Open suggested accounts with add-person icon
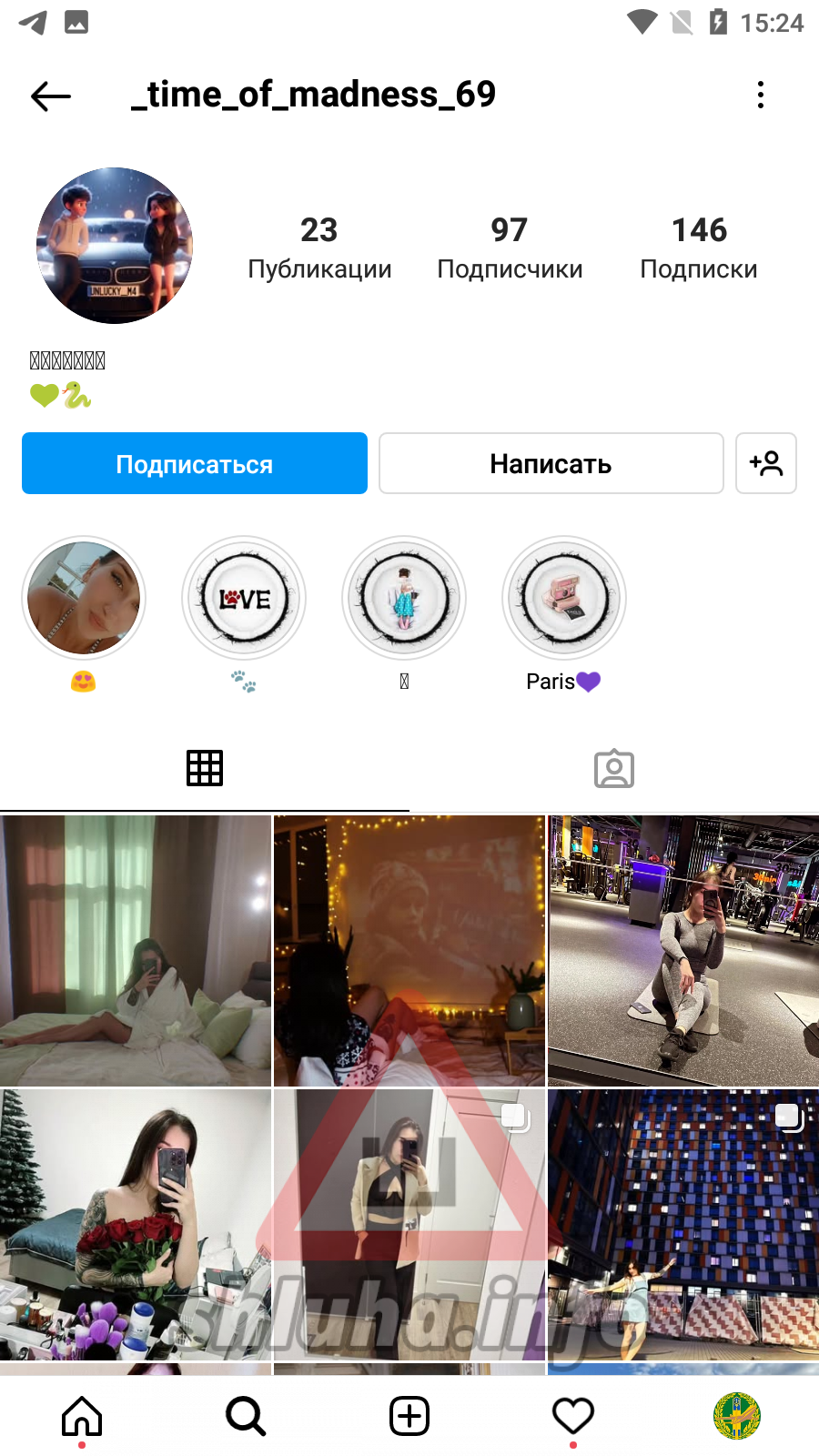The width and height of the screenshot is (819, 1456). pos(765,464)
